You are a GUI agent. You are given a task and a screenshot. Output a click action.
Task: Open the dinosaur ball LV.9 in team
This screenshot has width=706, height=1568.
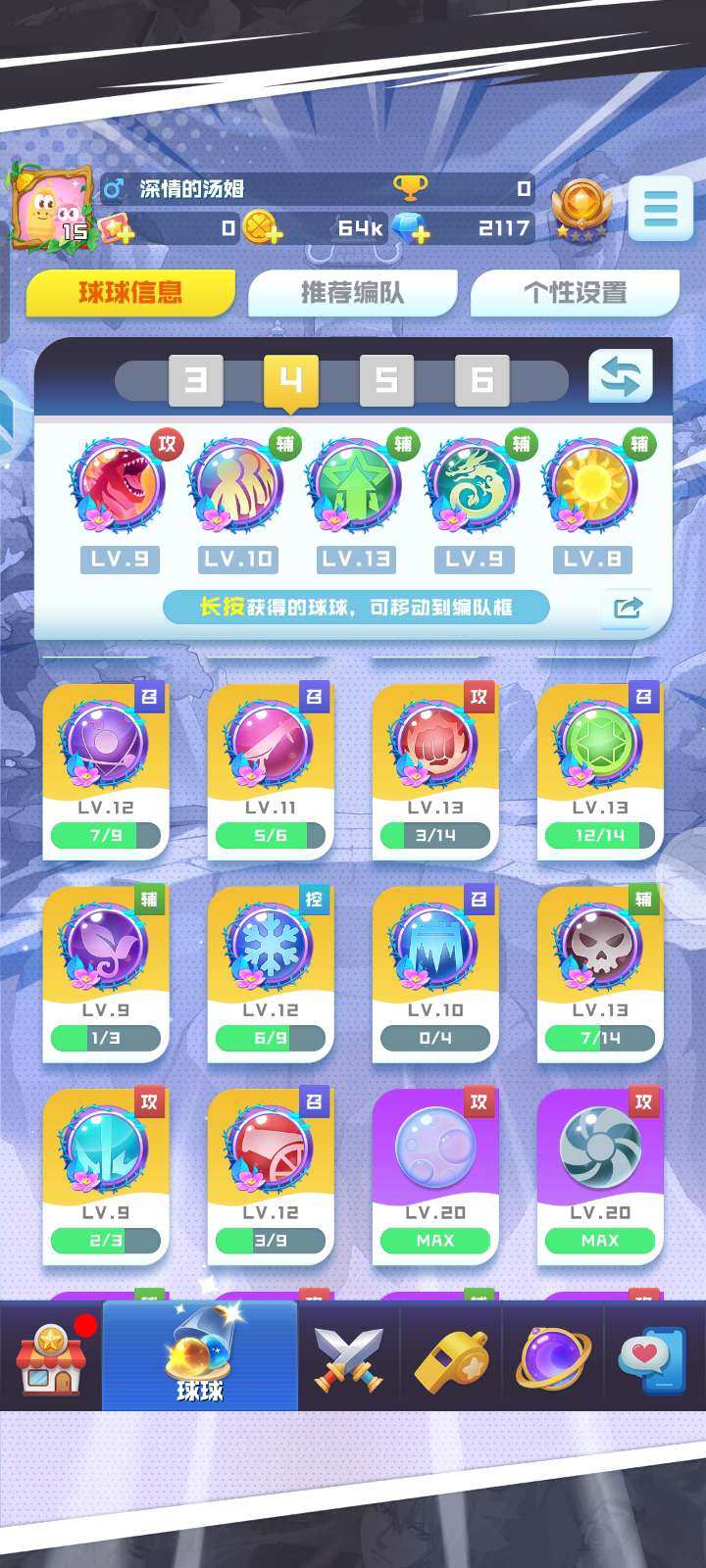click(x=119, y=487)
